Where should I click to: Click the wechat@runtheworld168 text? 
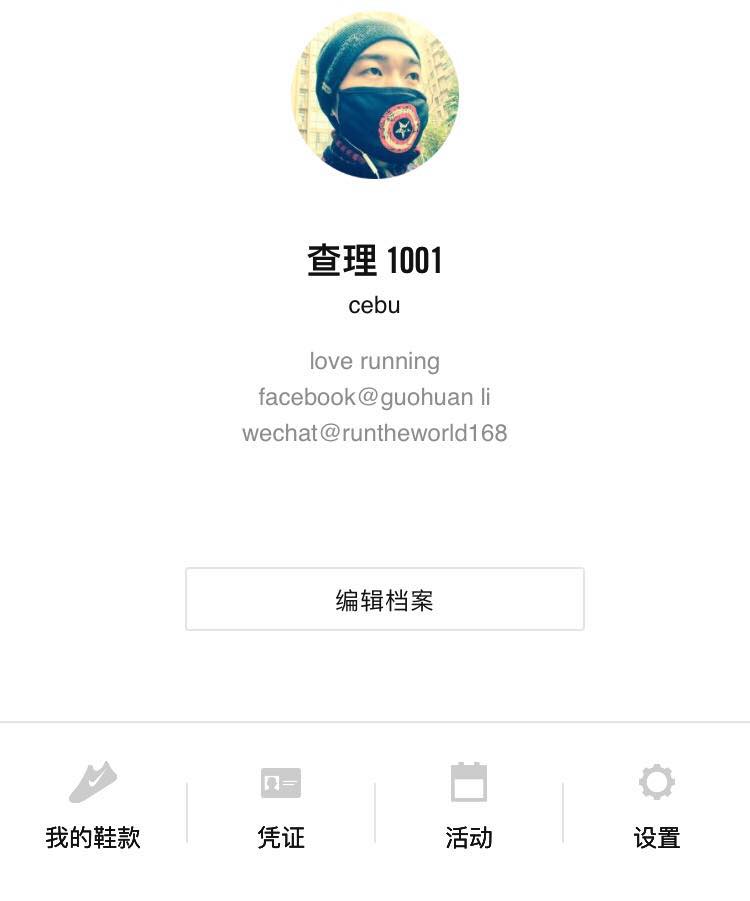point(374,433)
